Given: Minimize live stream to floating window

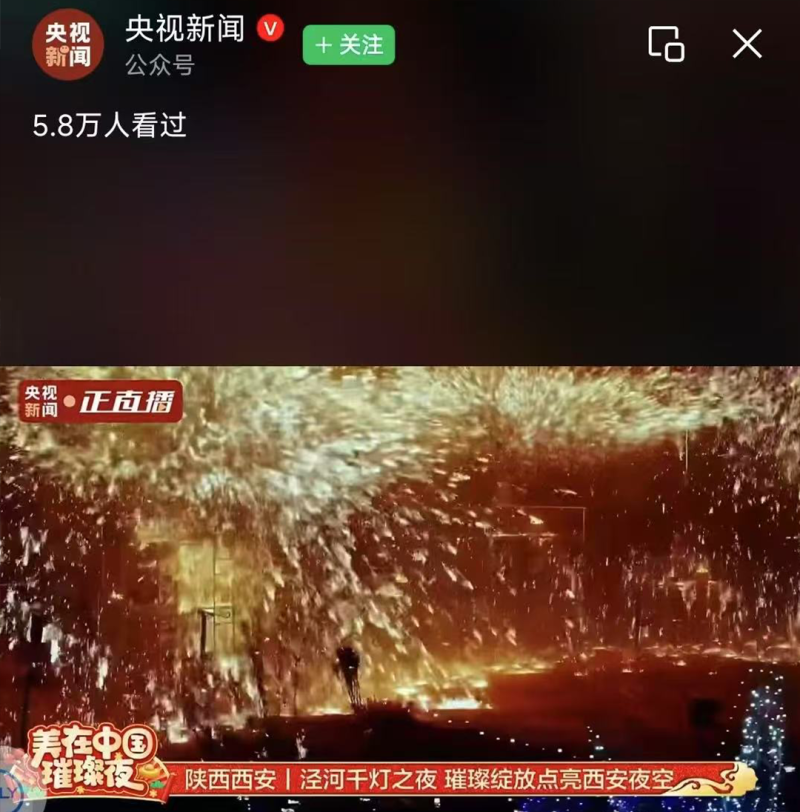Looking at the screenshot, I should (666, 44).
